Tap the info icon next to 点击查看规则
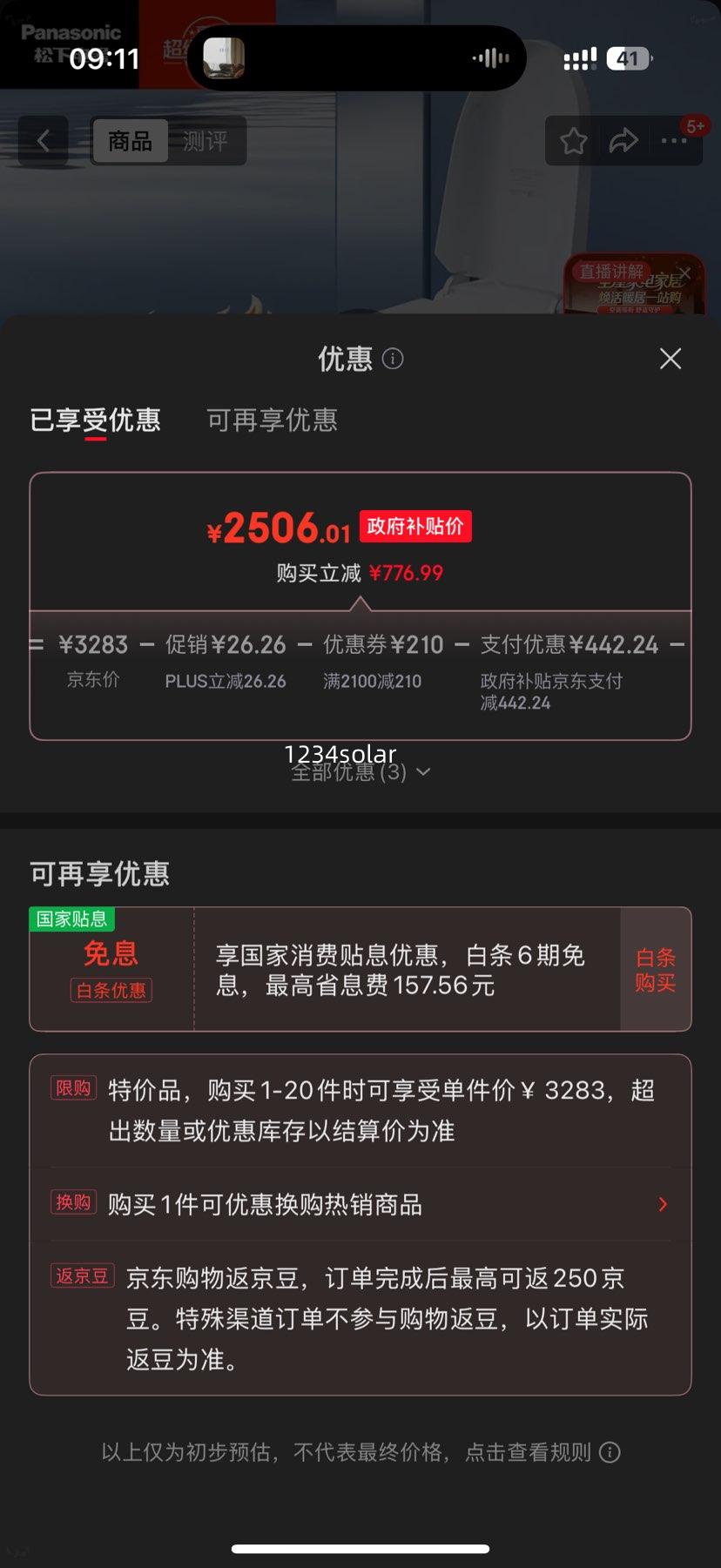 [x=610, y=1452]
